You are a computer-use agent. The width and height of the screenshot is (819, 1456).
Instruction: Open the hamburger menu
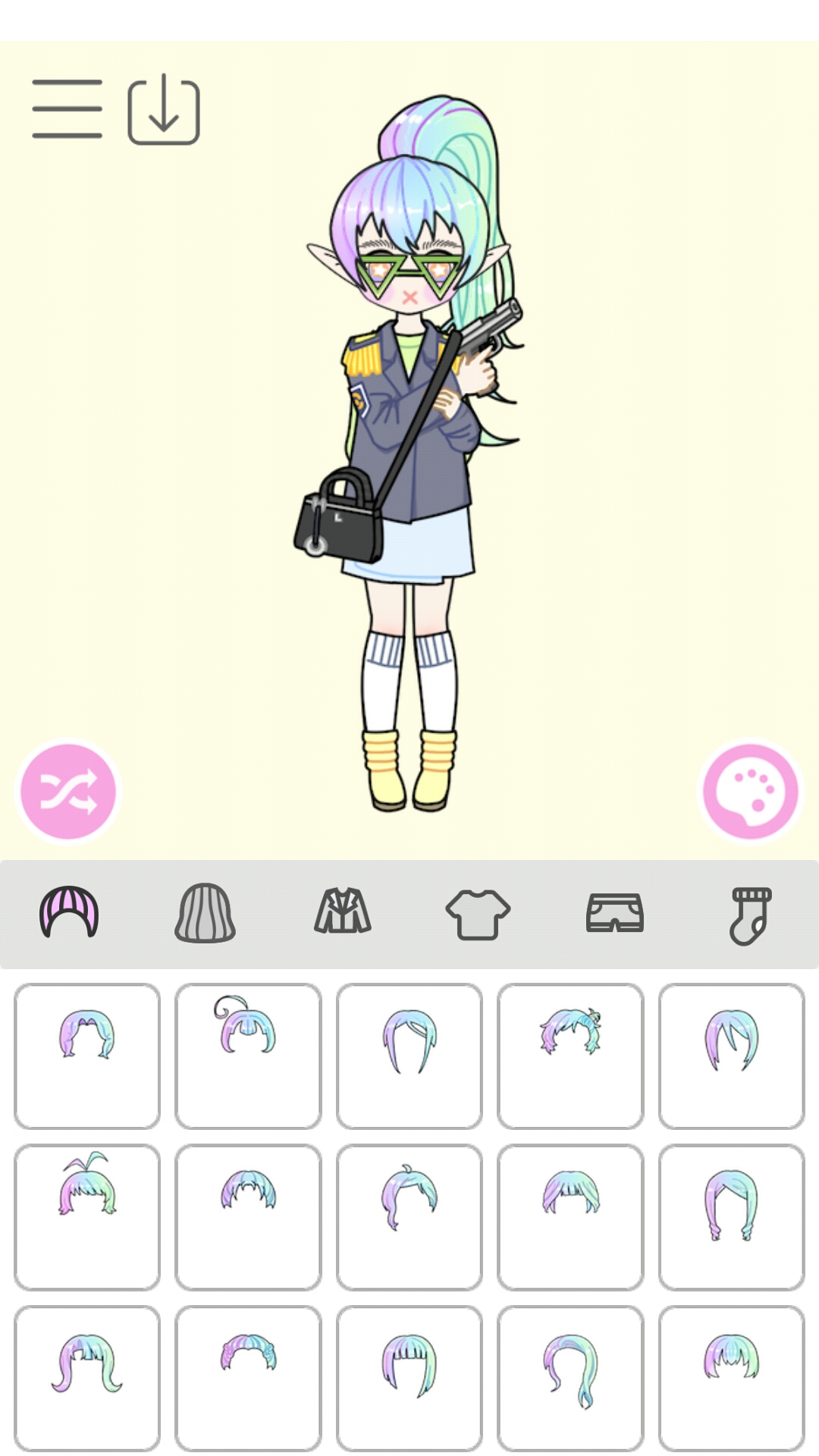pos(67,109)
